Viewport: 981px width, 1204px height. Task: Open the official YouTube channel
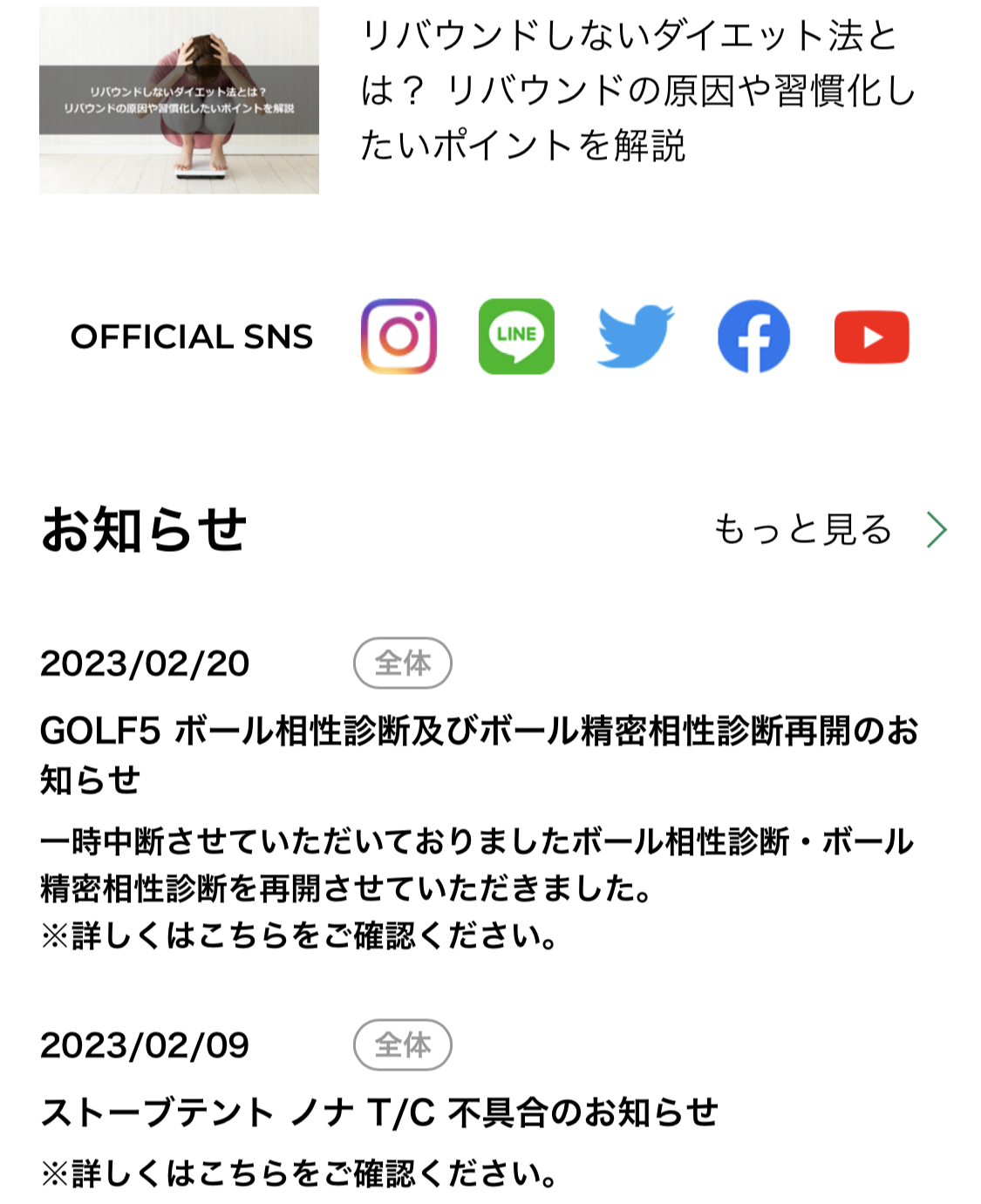(x=871, y=337)
